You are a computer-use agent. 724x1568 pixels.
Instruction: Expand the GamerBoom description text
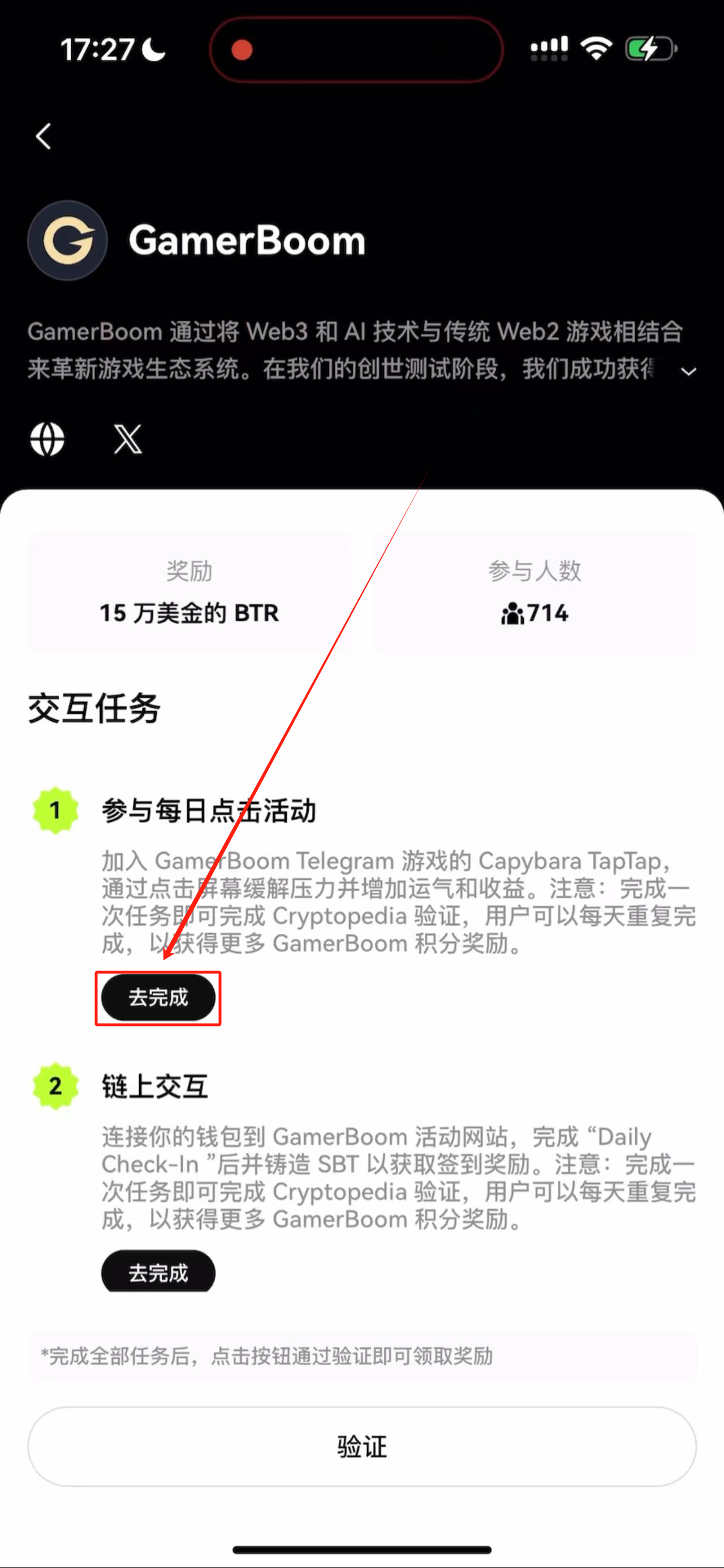(688, 371)
